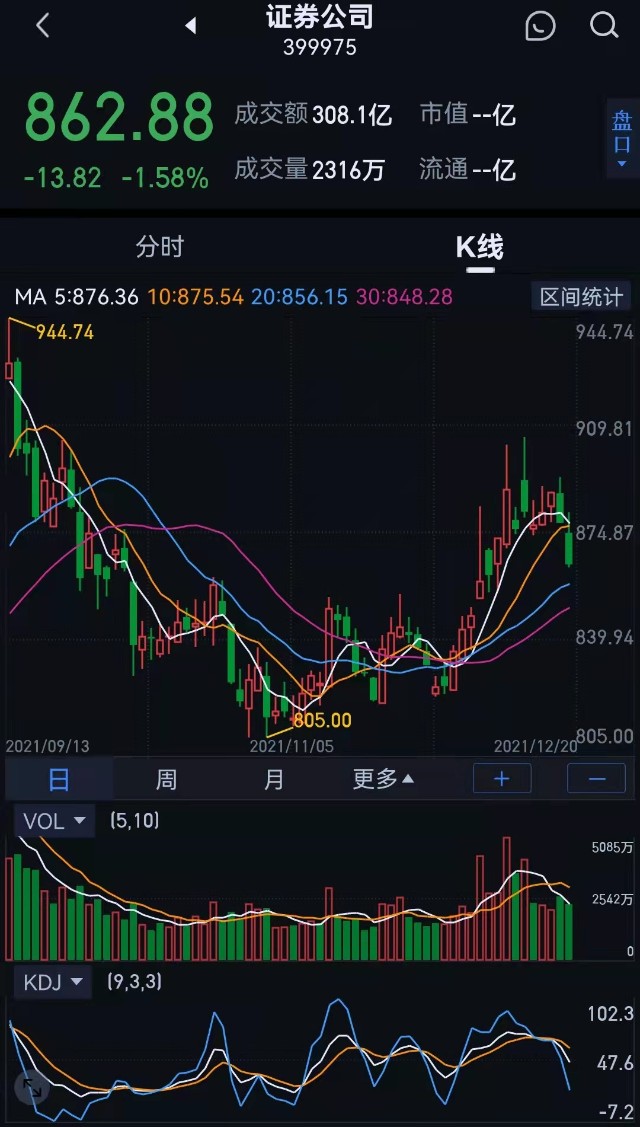Switch to the 分时 tab
Screen dimensions: 640x1127
[160, 247]
